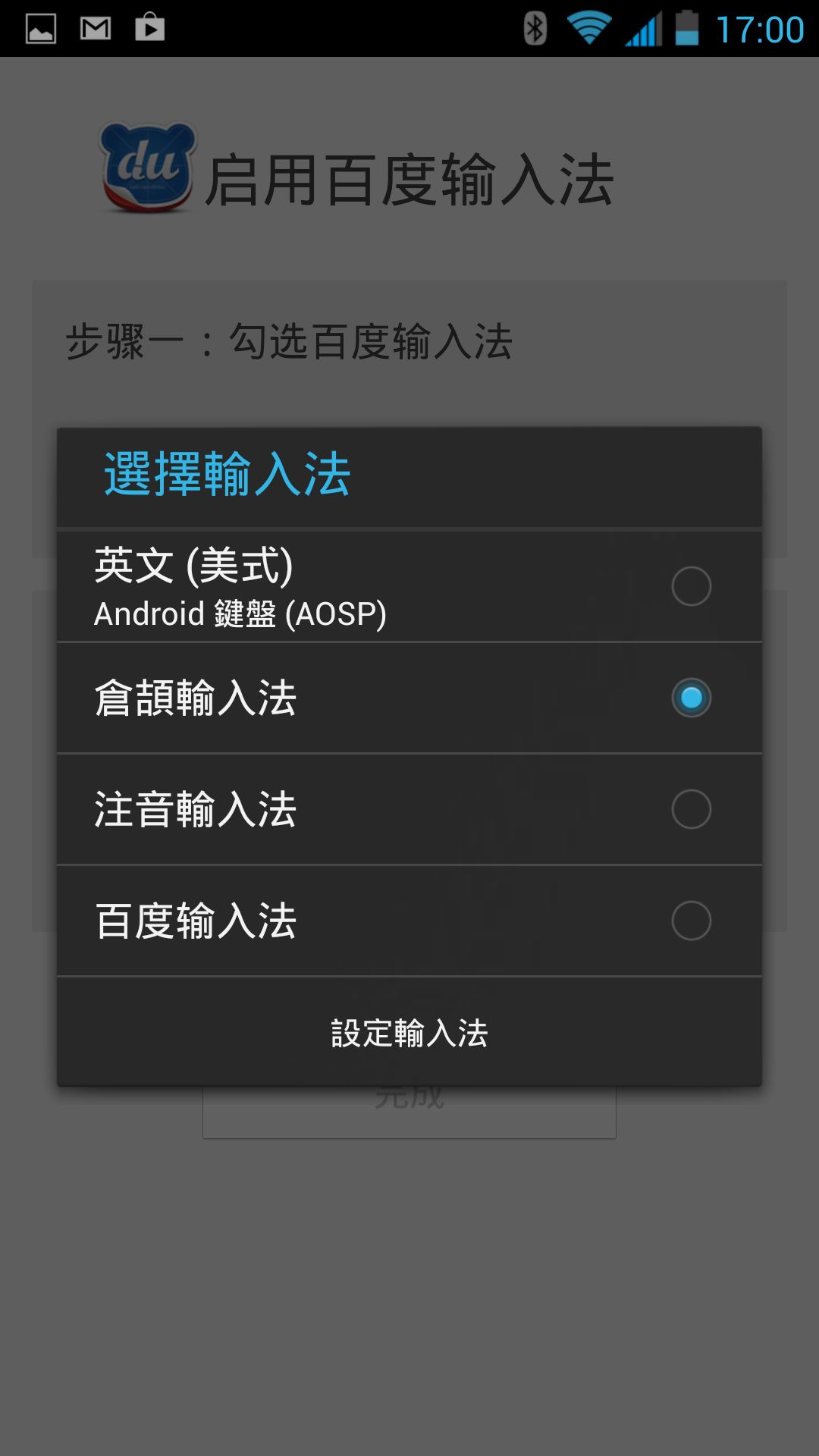This screenshot has height=1456, width=819.
Task: Select 英文 (美式) Android keyboard option
Action: click(409, 586)
